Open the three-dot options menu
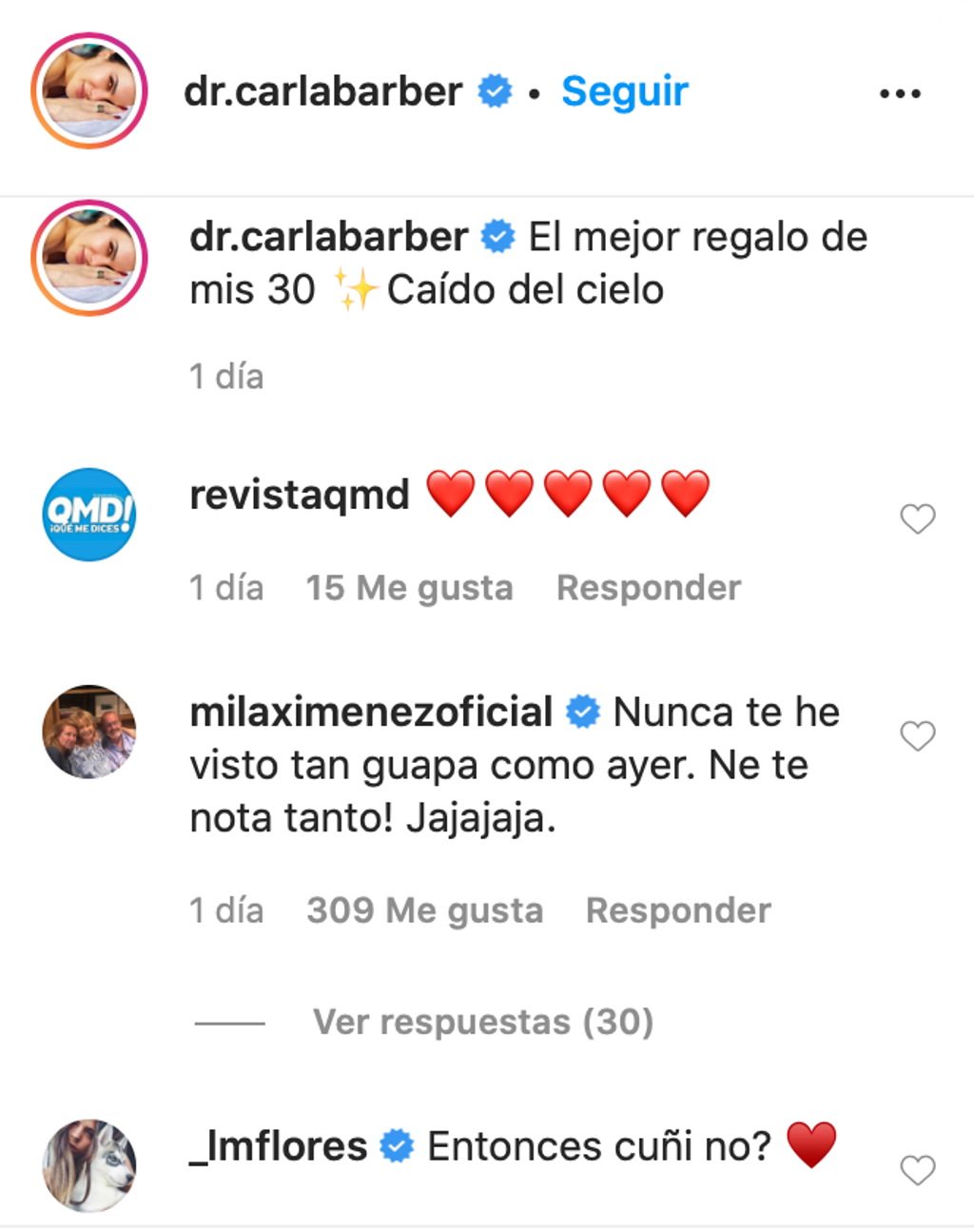The image size is (974, 1232). (900, 91)
